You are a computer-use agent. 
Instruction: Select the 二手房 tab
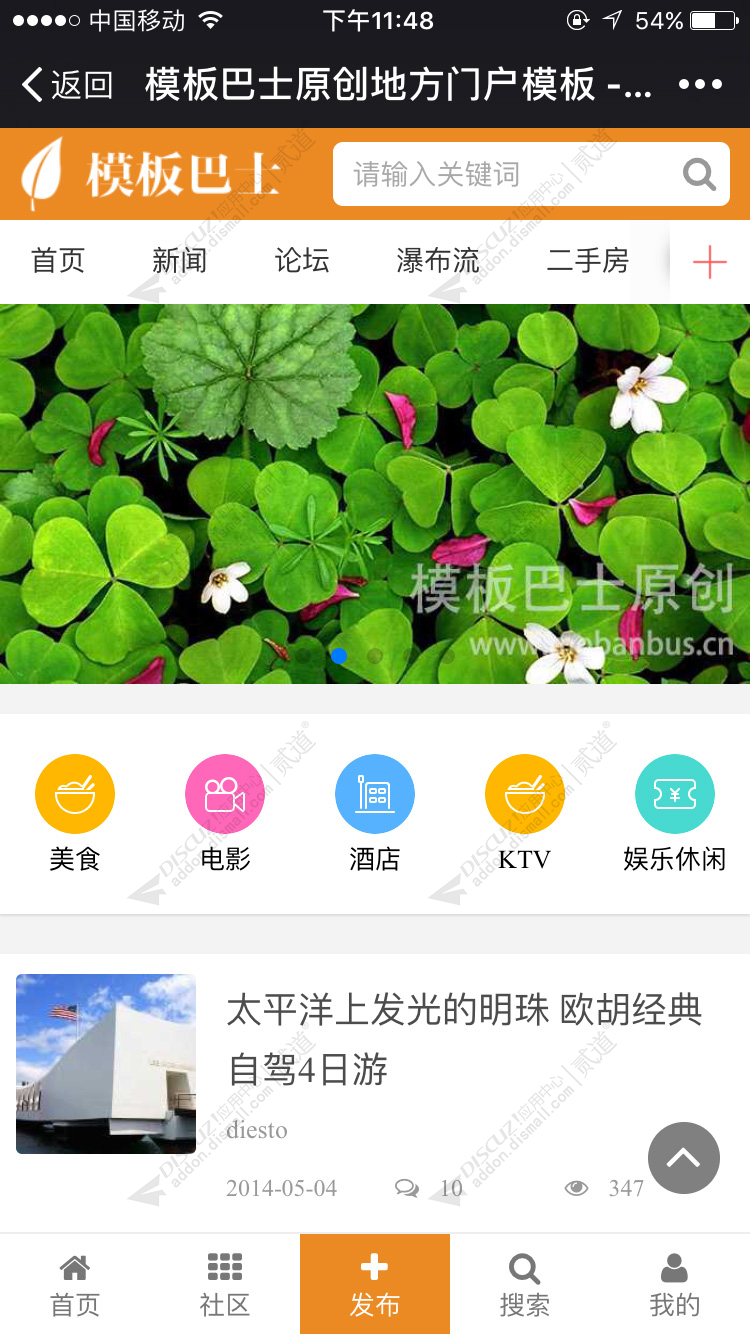tap(588, 261)
